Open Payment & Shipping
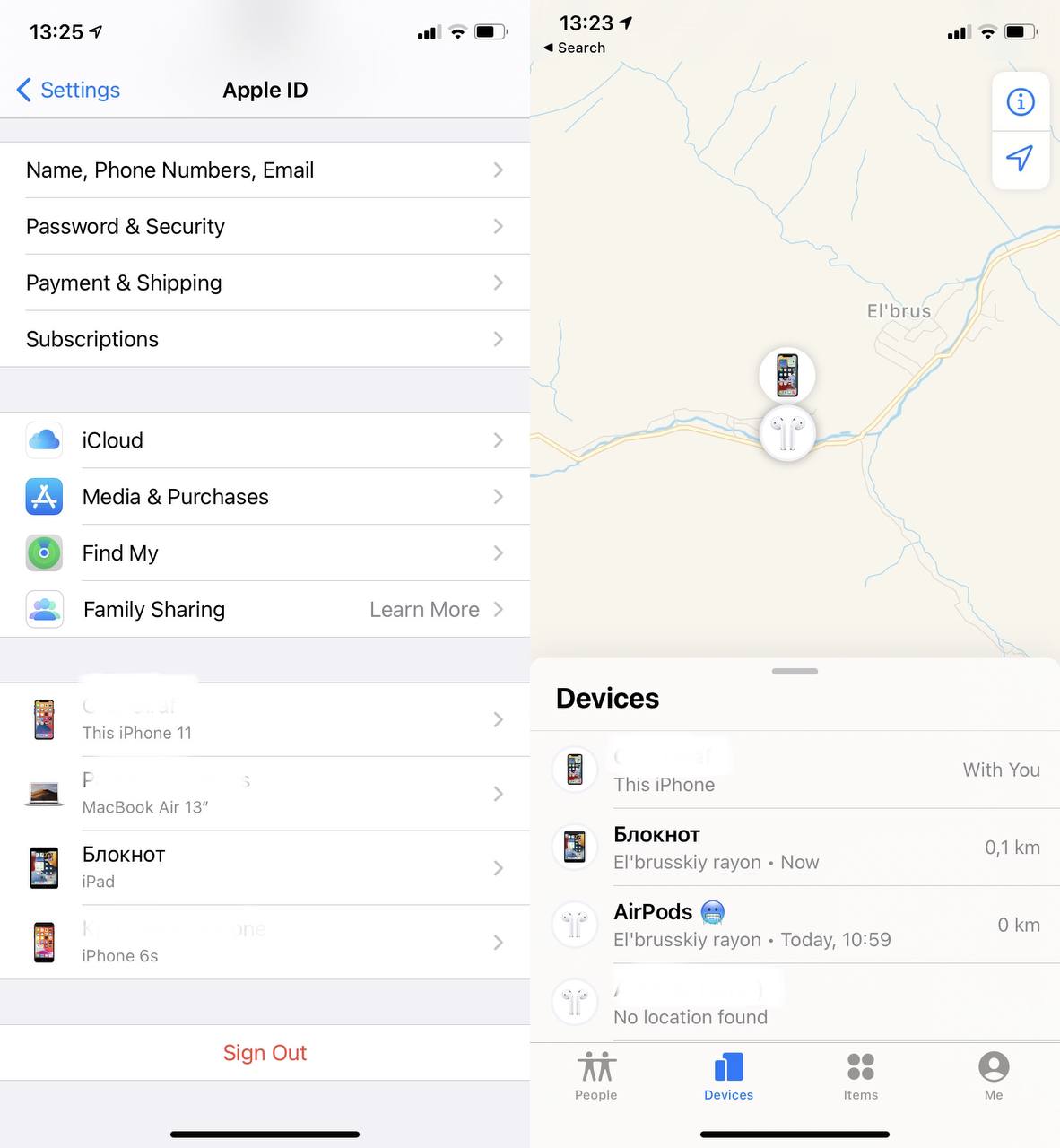This screenshot has width=1060, height=1148. tap(265, 283)
